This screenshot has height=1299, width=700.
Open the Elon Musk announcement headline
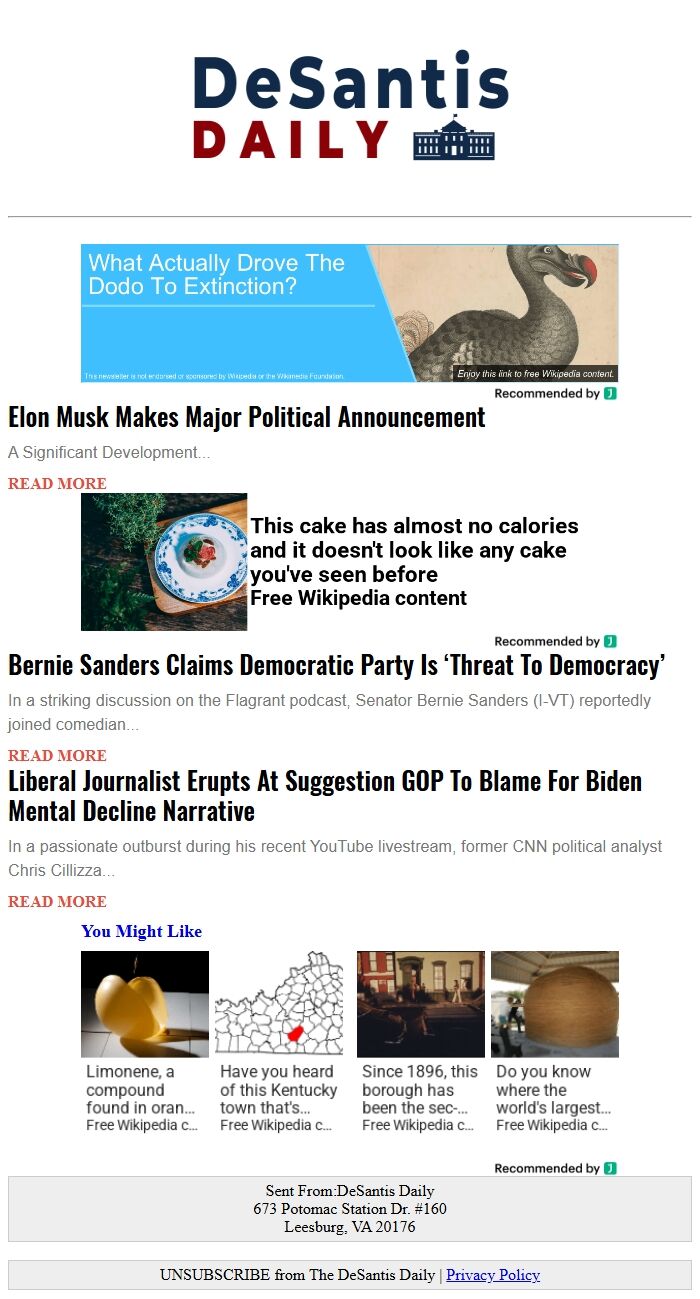pos(247,417)
